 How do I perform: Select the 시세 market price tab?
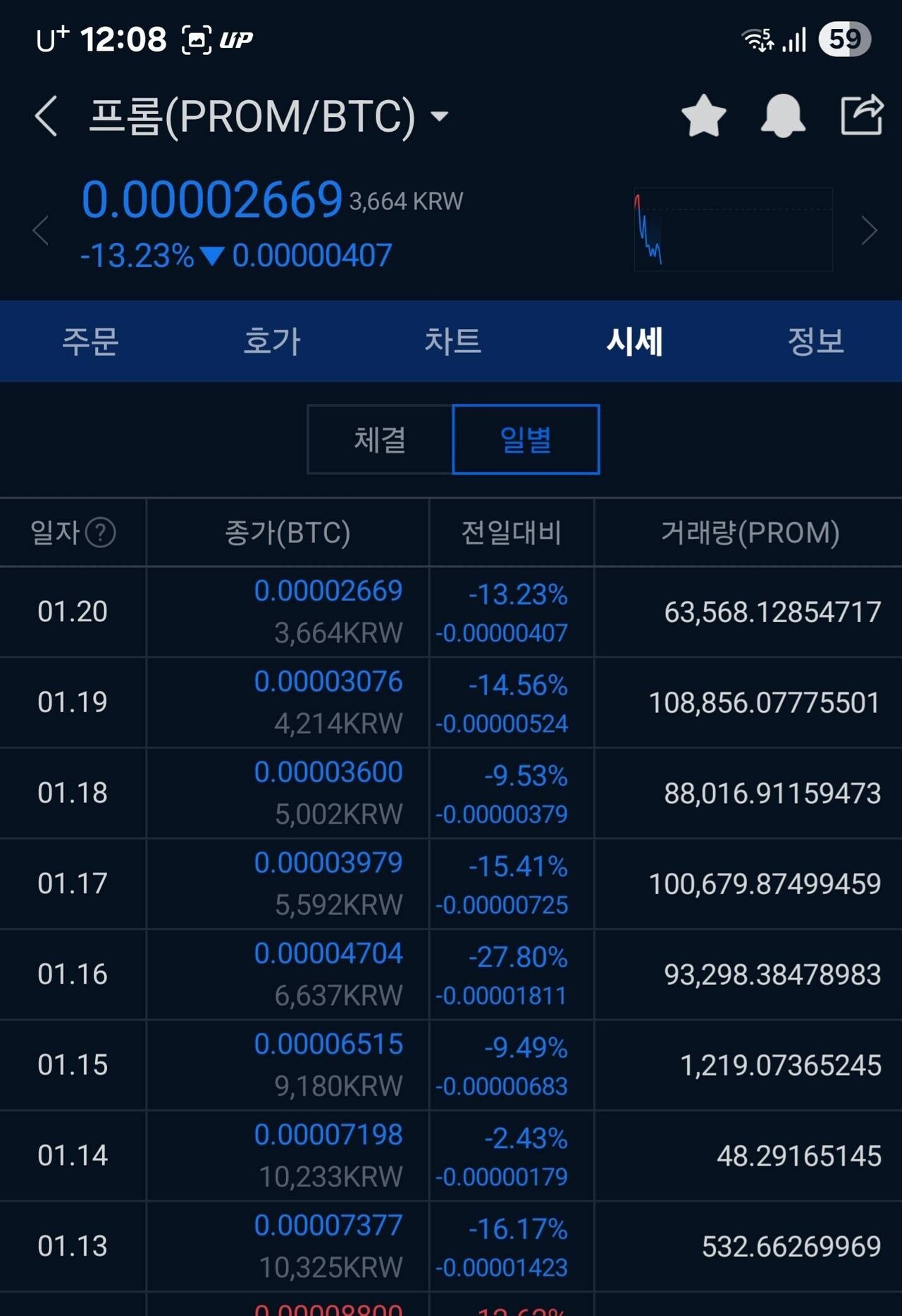tap(632, 341)
